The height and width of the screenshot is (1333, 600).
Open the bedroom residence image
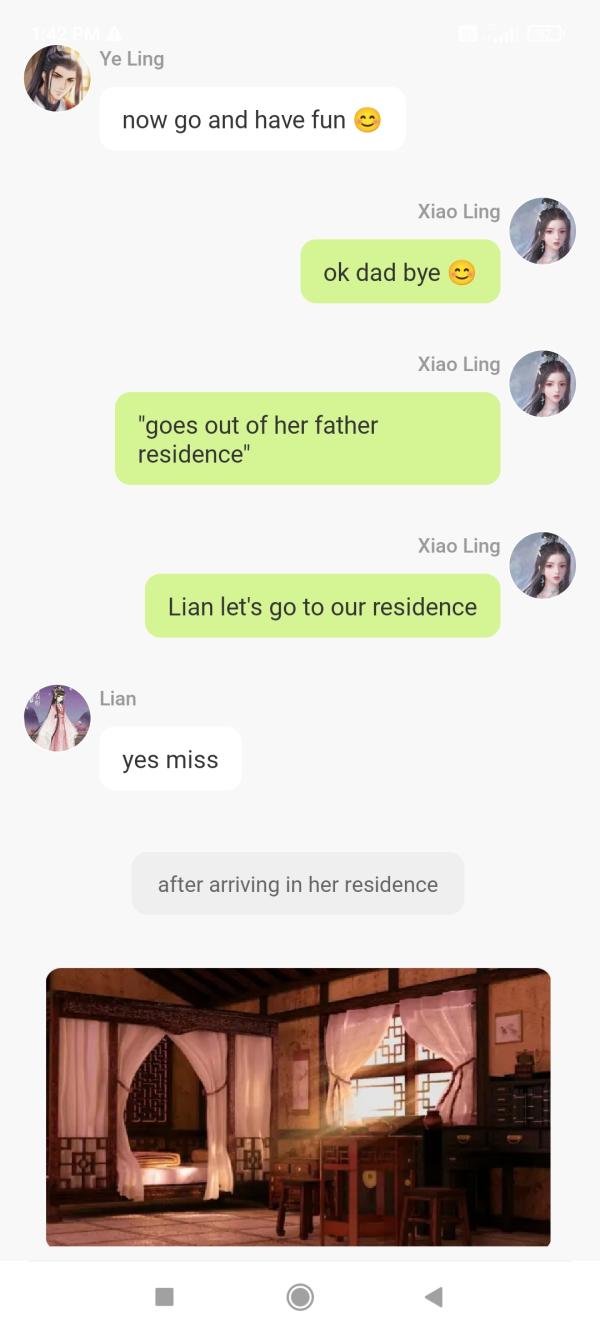(x=298, y=1107)
